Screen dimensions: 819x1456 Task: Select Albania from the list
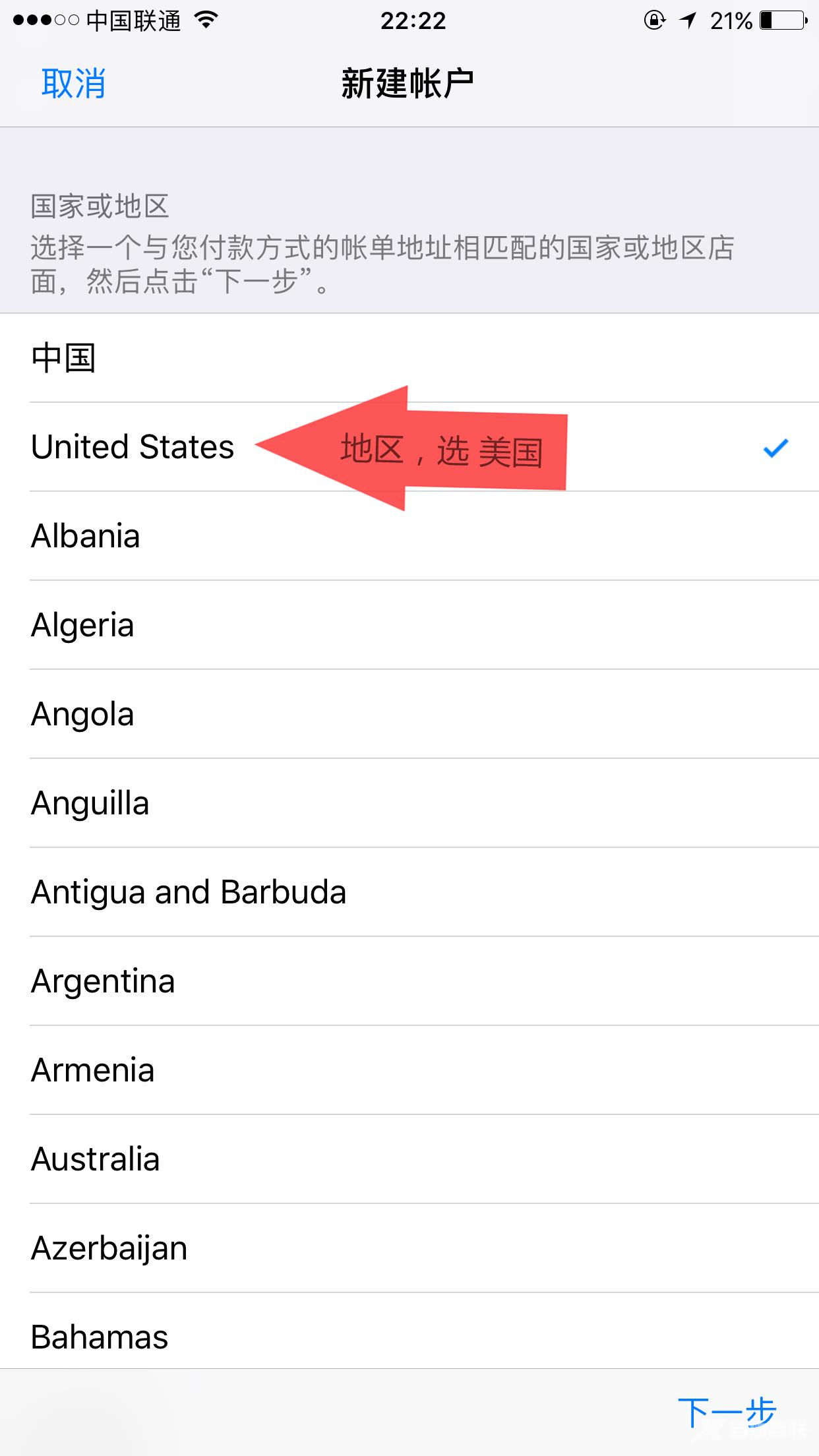point(86,536)
